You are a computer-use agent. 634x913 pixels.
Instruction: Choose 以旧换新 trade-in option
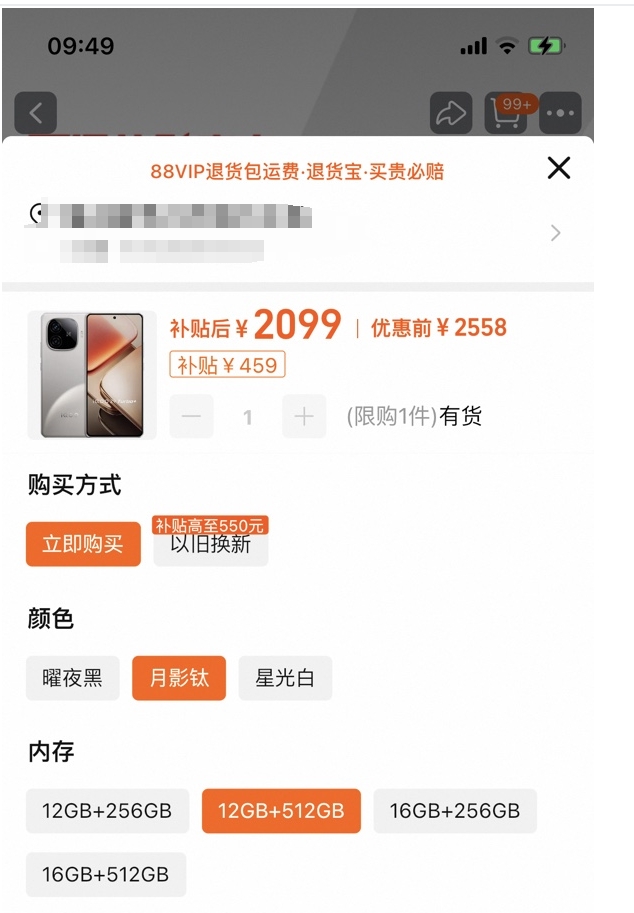211,542
